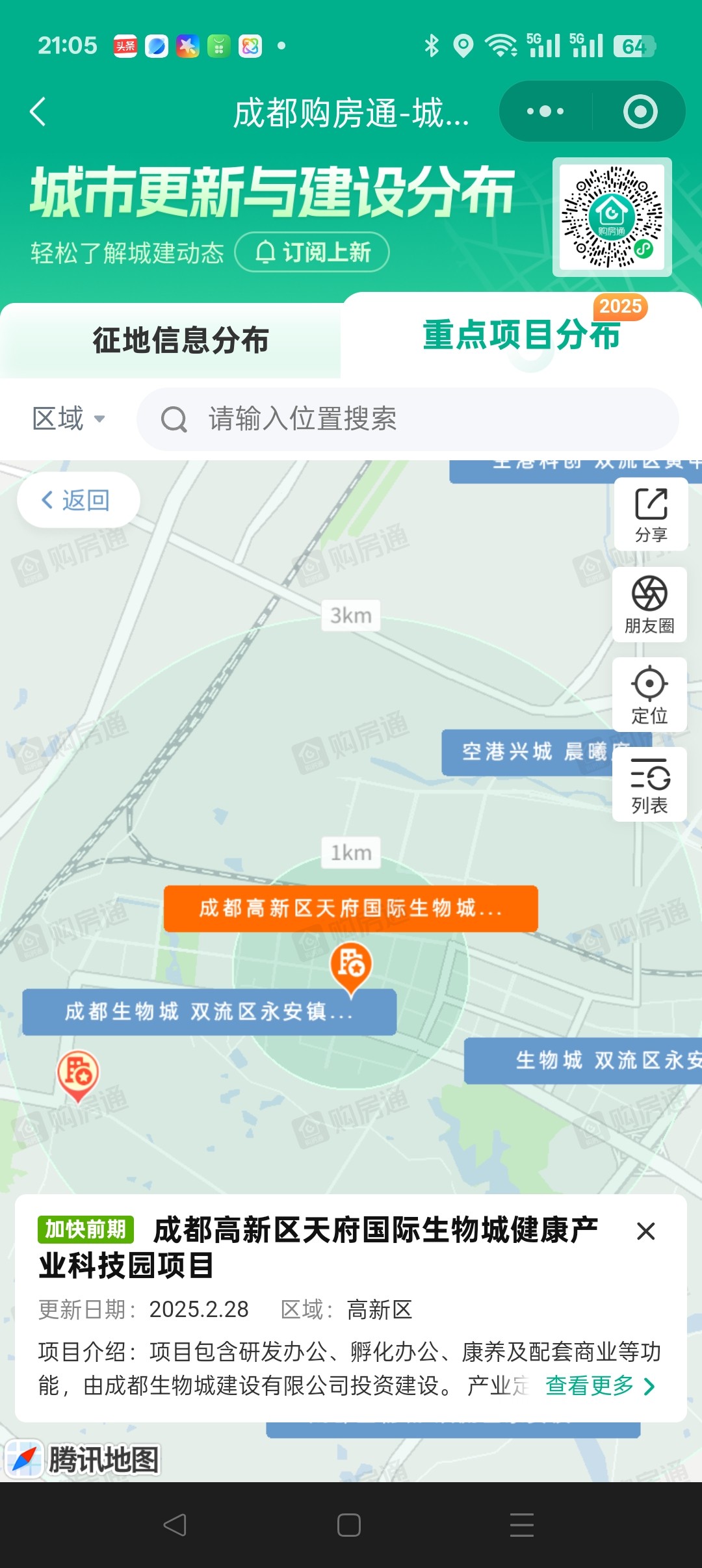Image resolution: width=702 pixels, height=1568 pixels.
Task: Tap the 返回 button on the map
Action: tap(77, 500)
